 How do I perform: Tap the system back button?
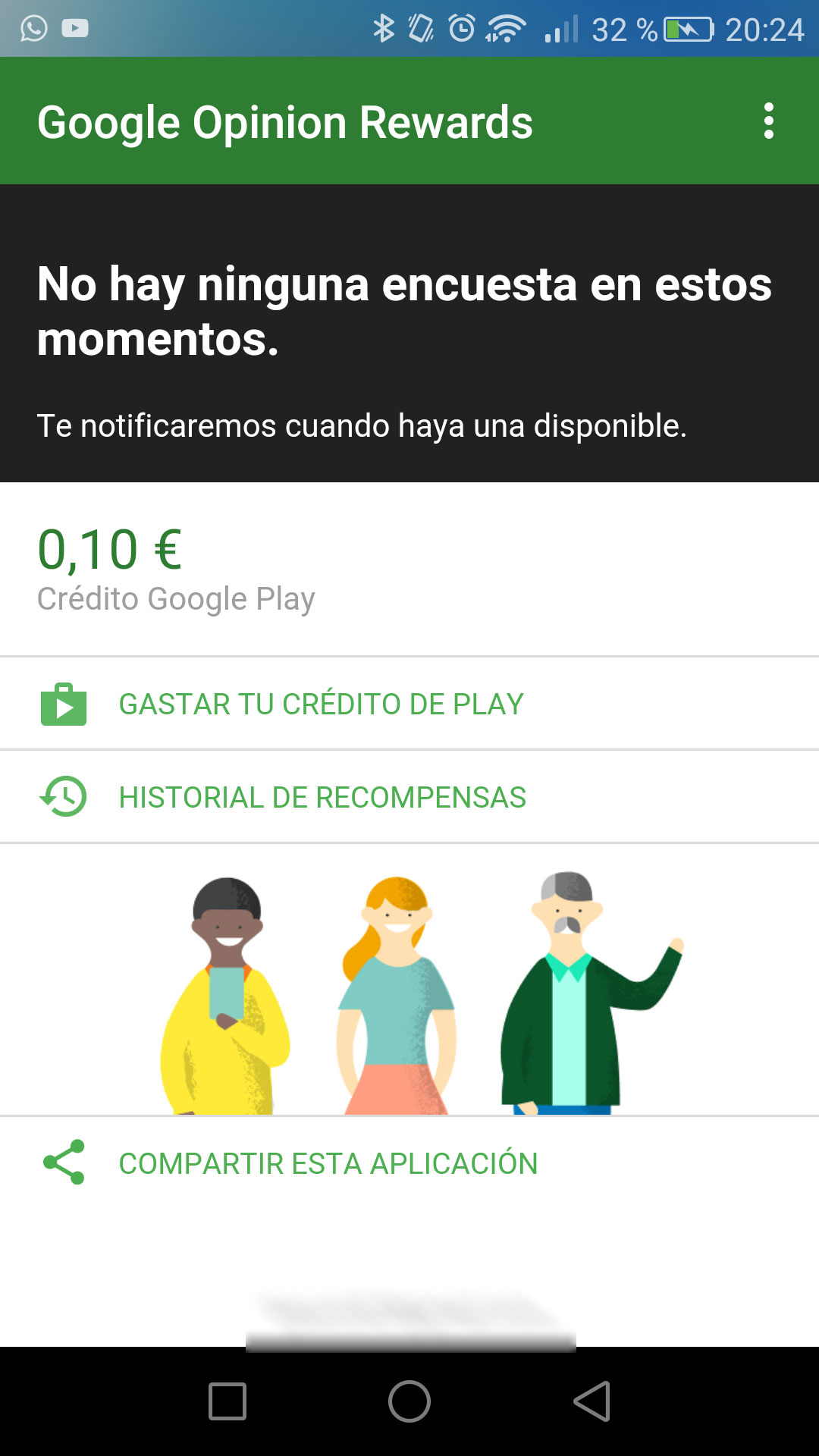[591, 1401]
